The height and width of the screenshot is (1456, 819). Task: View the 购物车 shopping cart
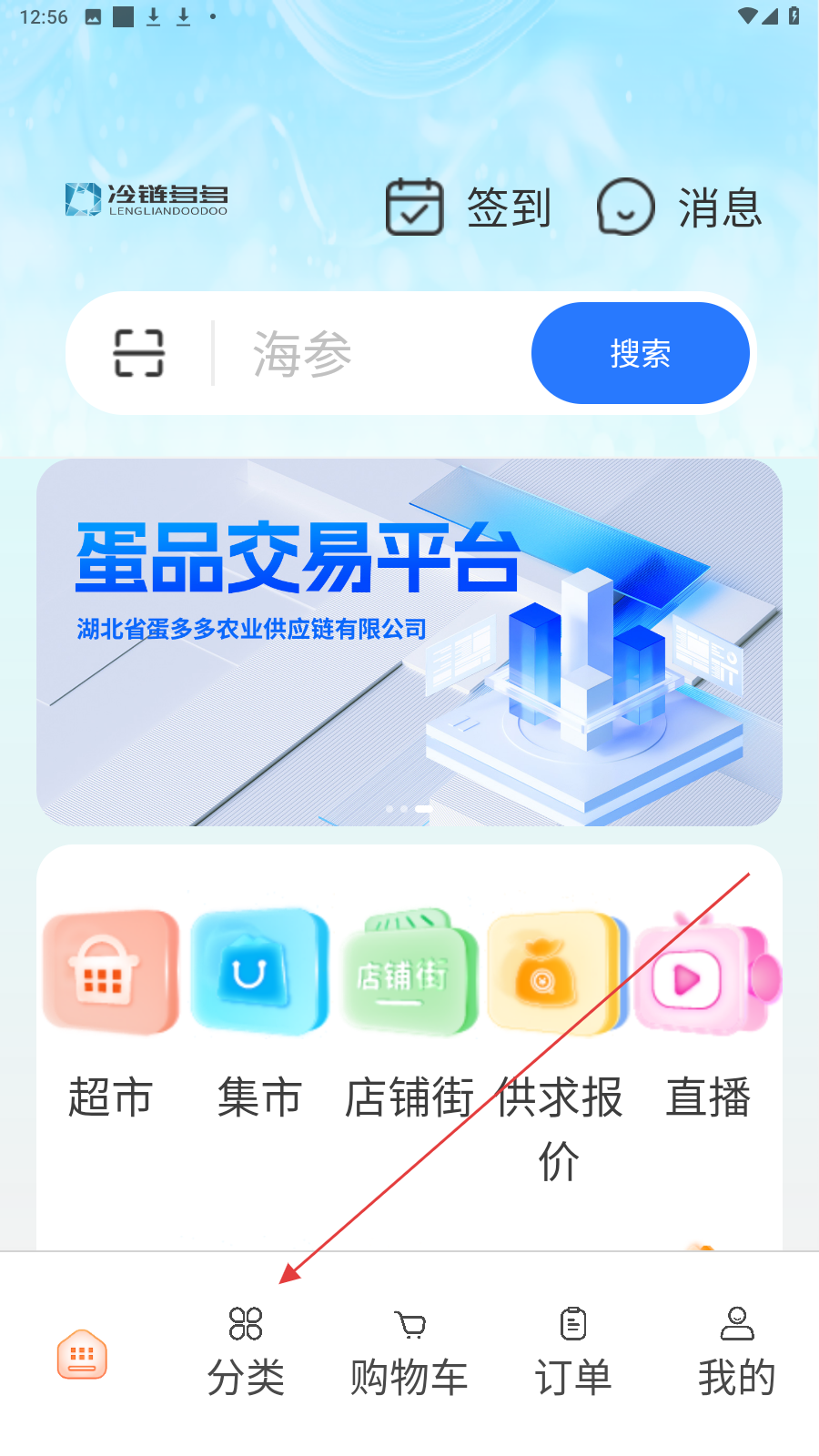[409, 1352]
